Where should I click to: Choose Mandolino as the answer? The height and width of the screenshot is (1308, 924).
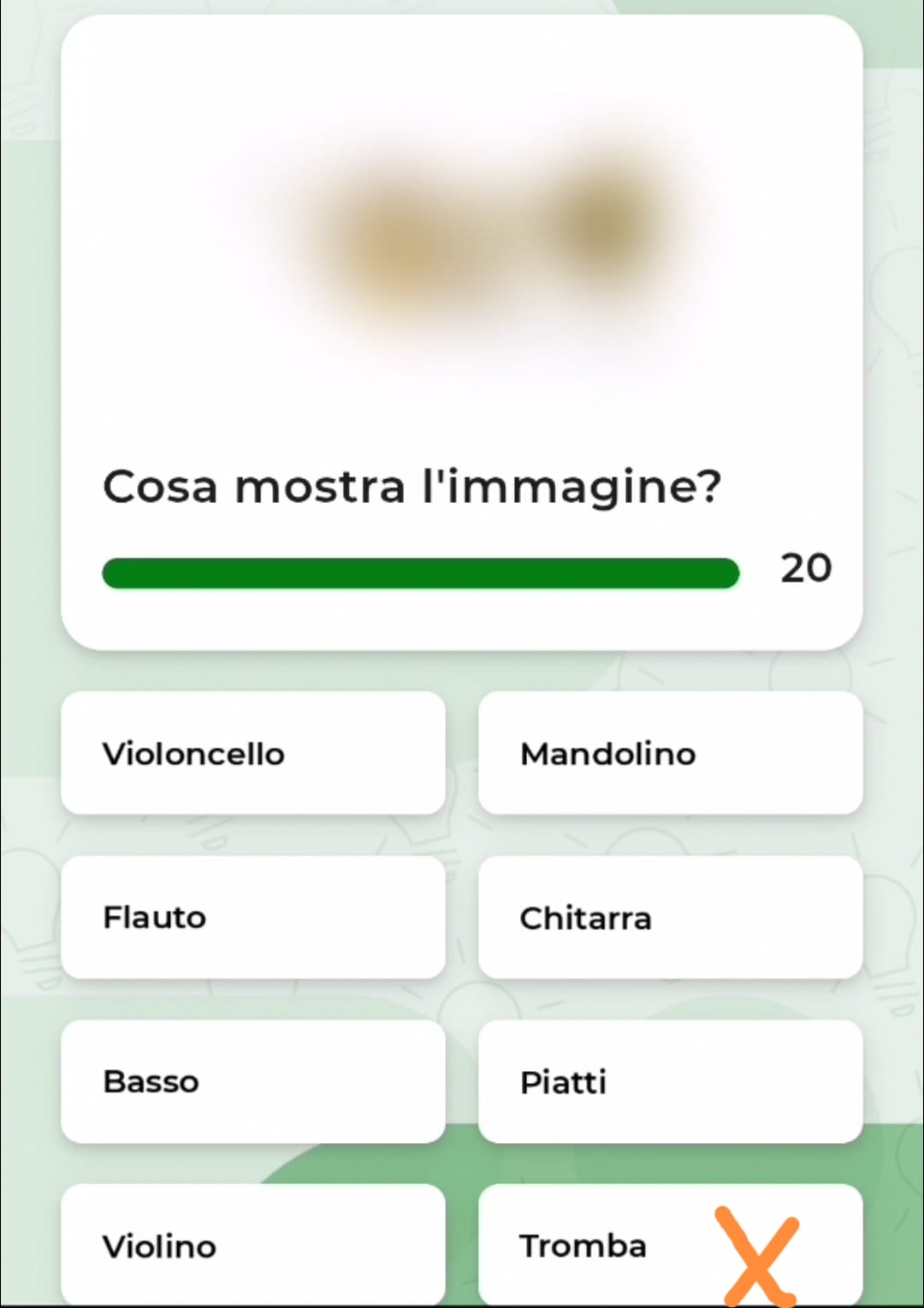670,753
